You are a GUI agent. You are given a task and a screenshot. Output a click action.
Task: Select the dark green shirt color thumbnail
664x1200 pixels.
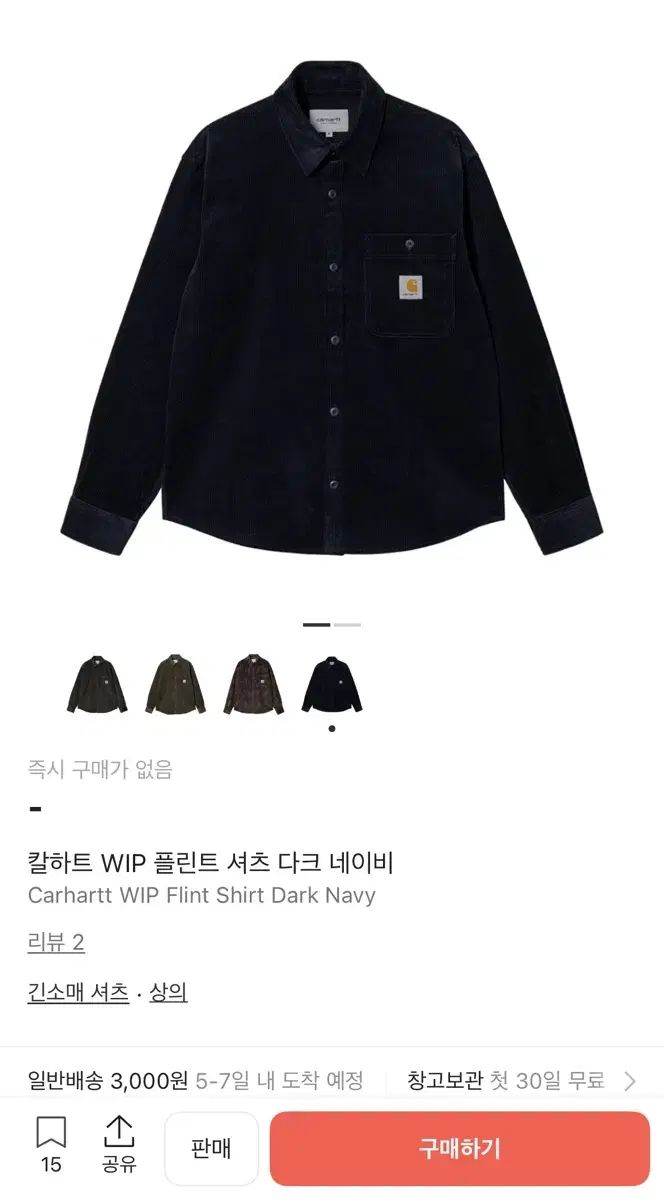[97, 685]
